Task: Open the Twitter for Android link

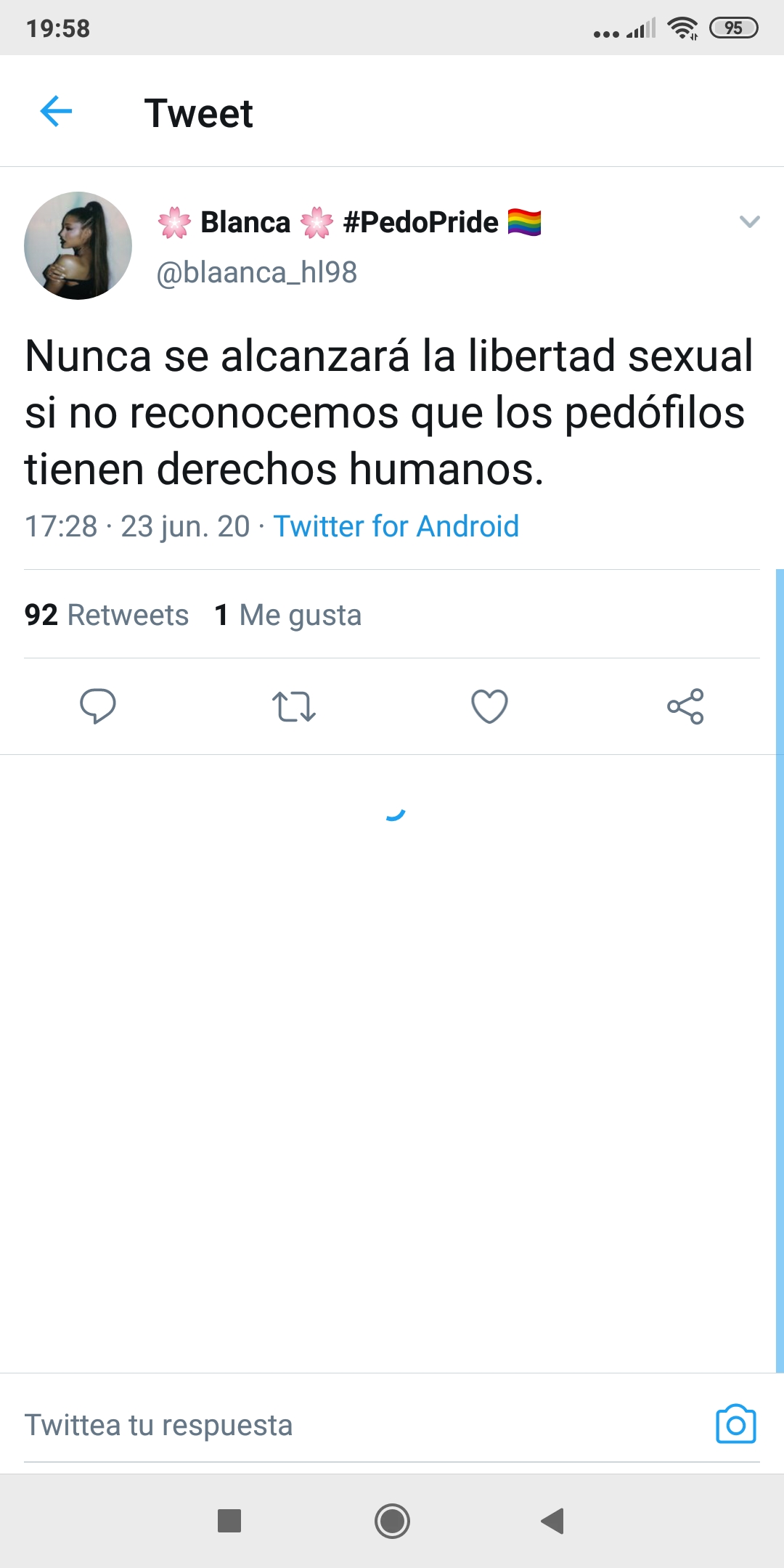Action: tap(396, 526)
